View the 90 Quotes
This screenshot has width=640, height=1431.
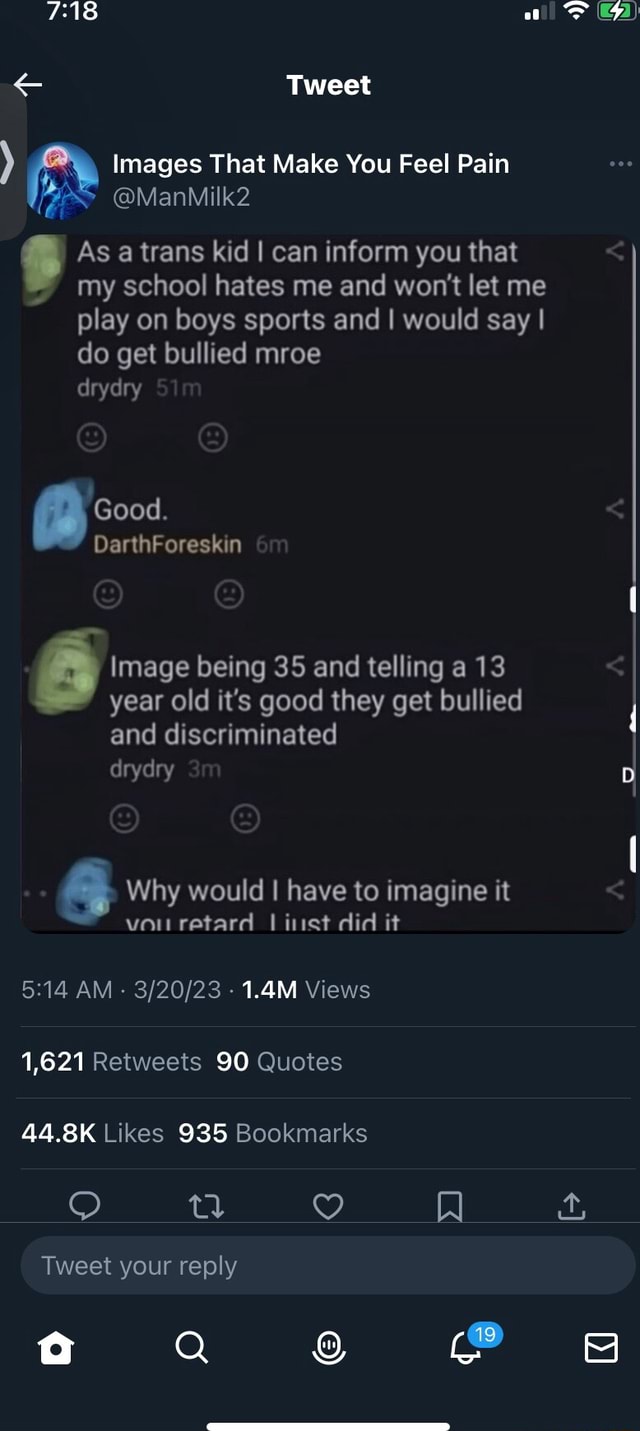coord(279,1061)
